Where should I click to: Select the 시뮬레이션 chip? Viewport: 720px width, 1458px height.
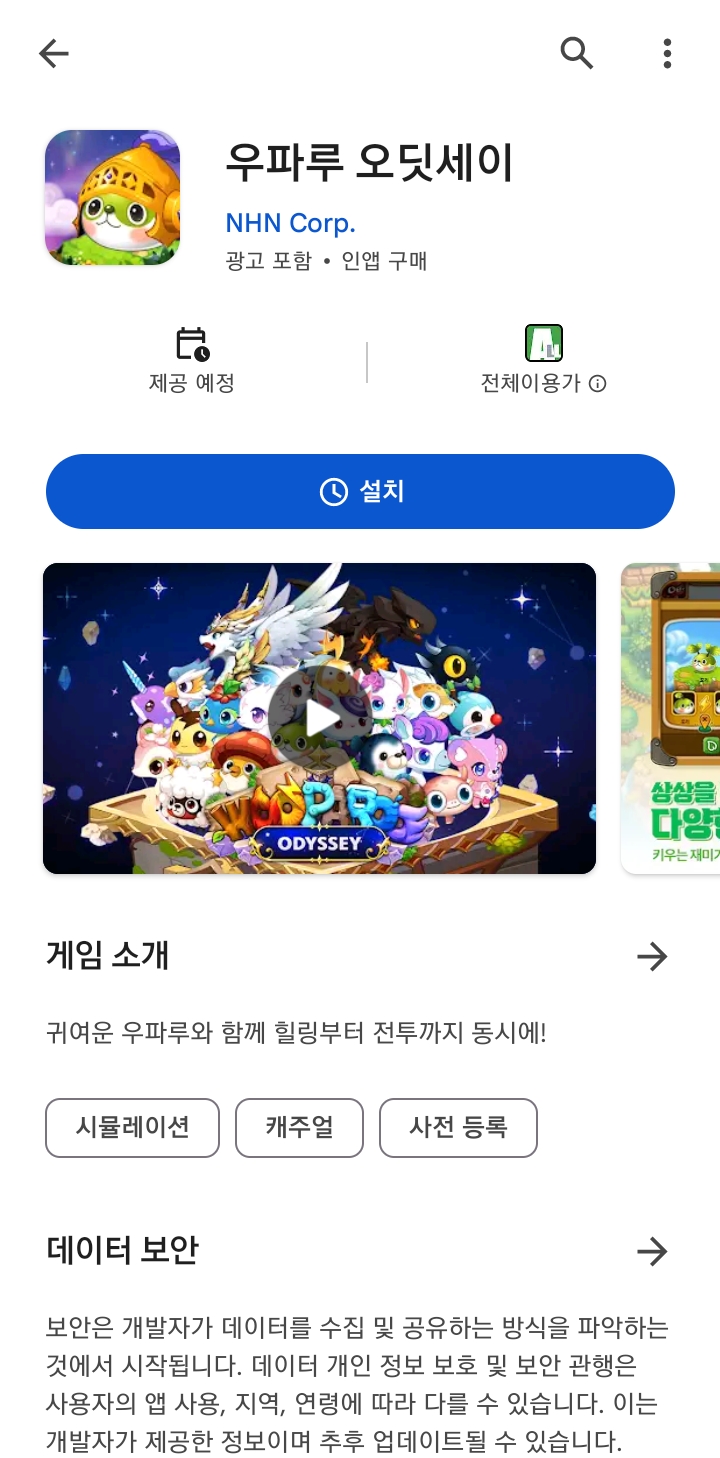coord(132,1128)
